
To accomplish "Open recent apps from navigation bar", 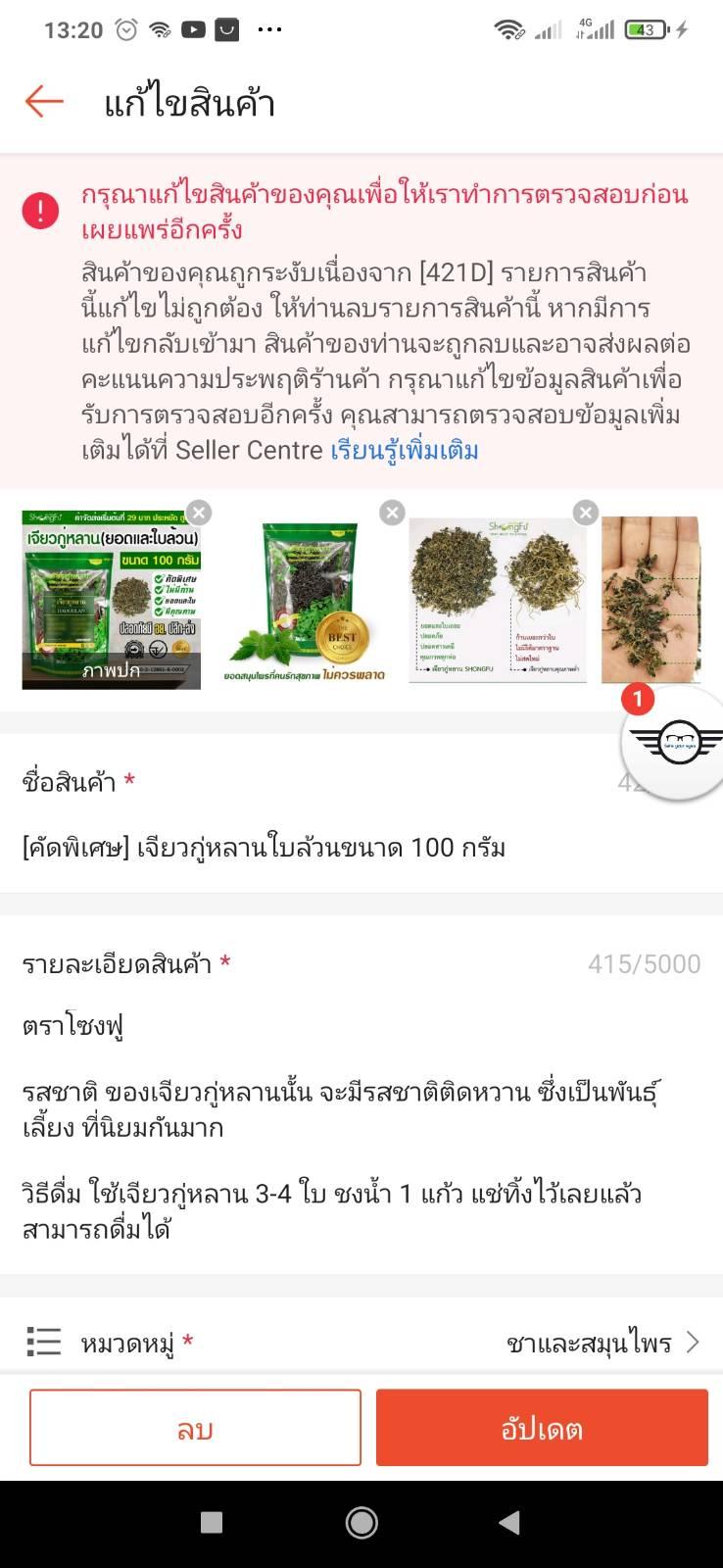I will [x=212, y=1522].
